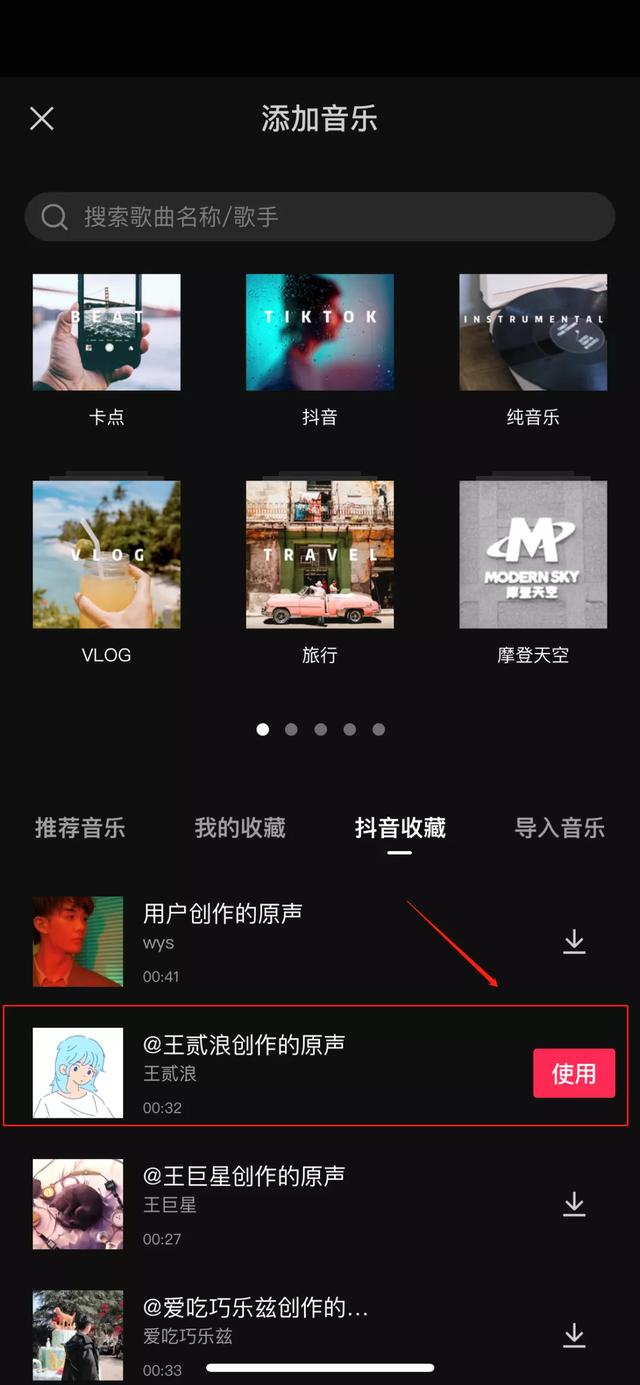Open the 摩登天空 category
The height and width of the screenshot is (1385, 640).
click(x=533, y=573)
